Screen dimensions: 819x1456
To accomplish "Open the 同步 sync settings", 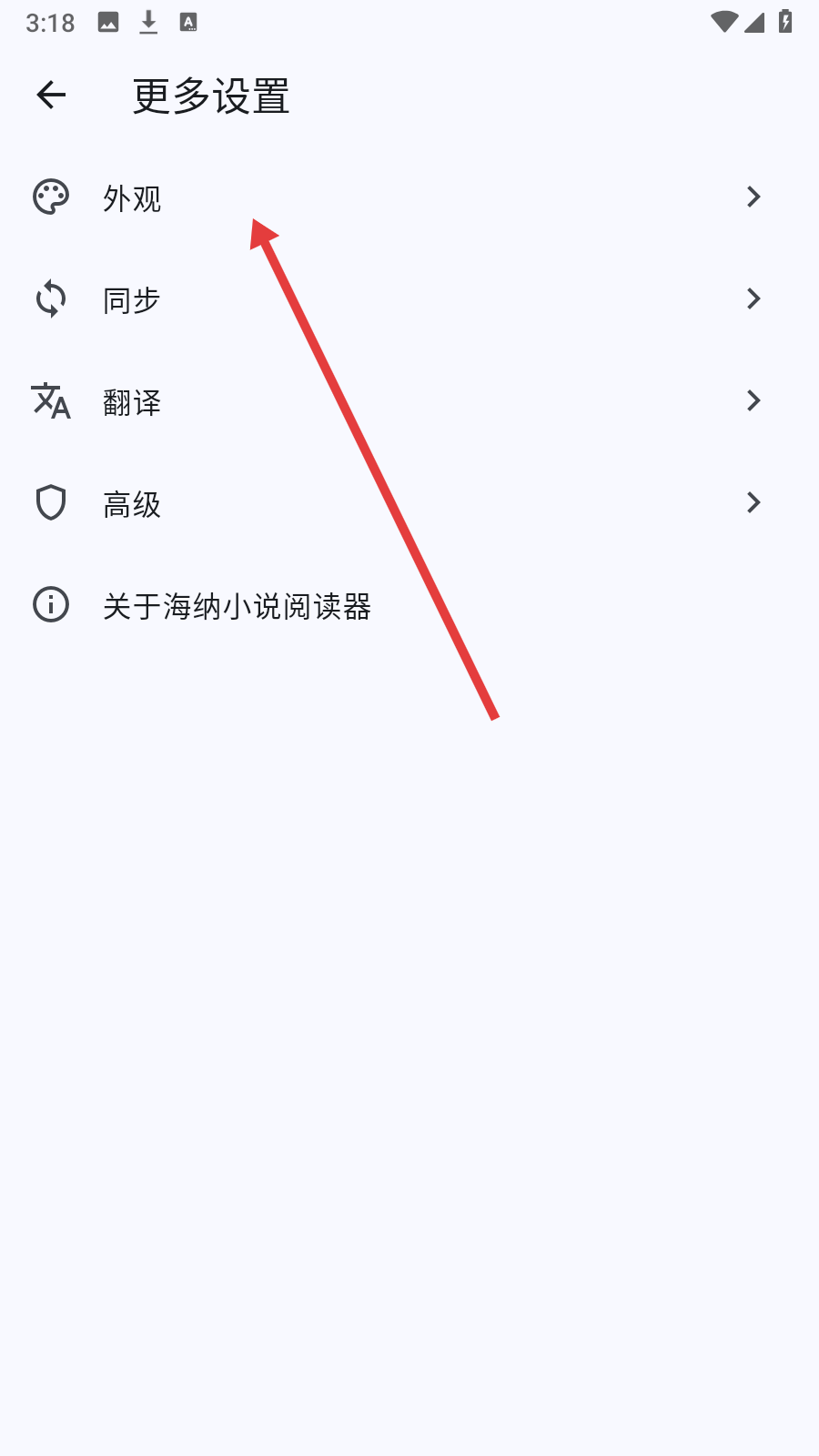I will point(132,299).
